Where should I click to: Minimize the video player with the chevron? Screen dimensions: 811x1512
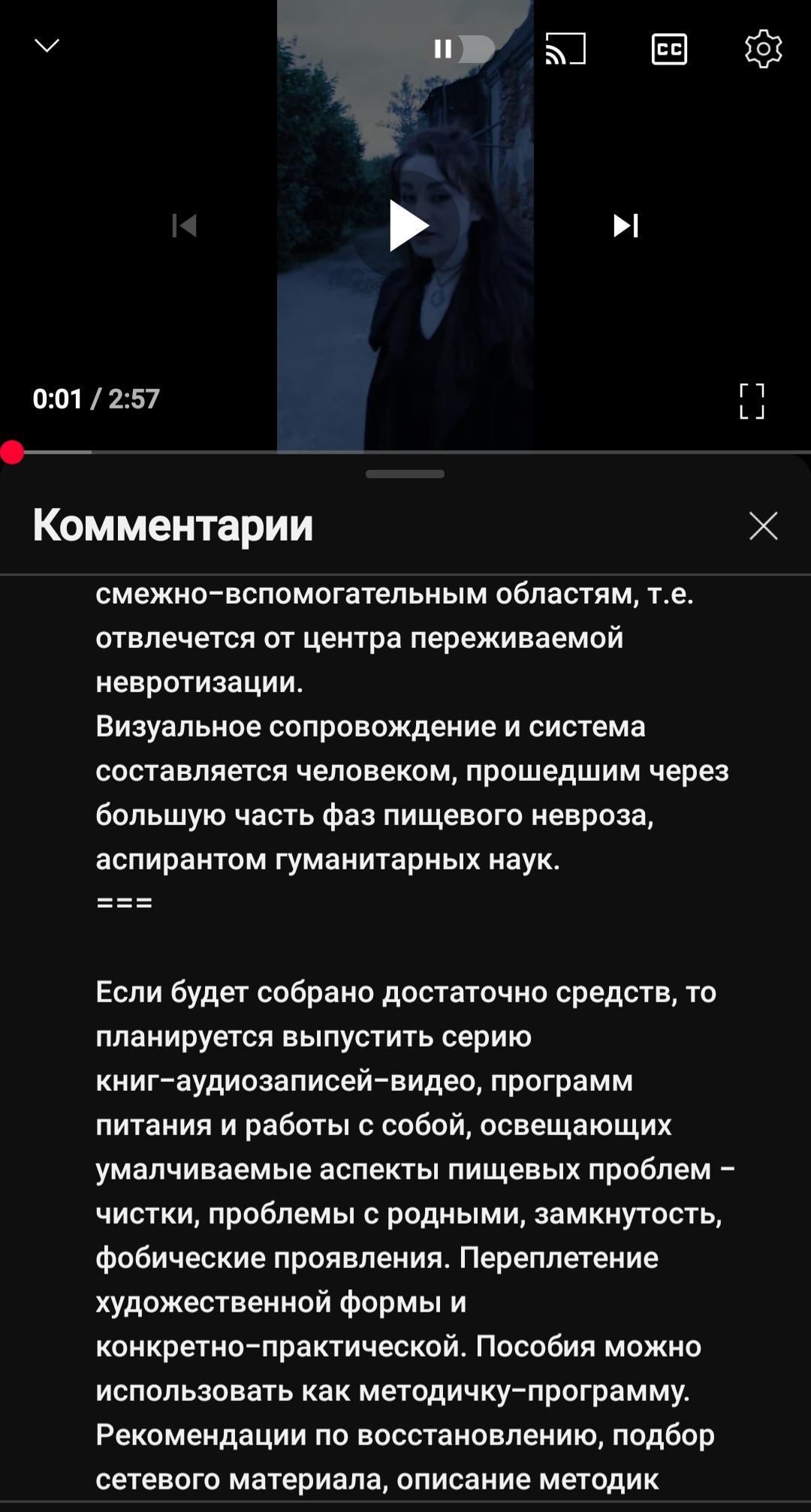click(x=47, y=47)
